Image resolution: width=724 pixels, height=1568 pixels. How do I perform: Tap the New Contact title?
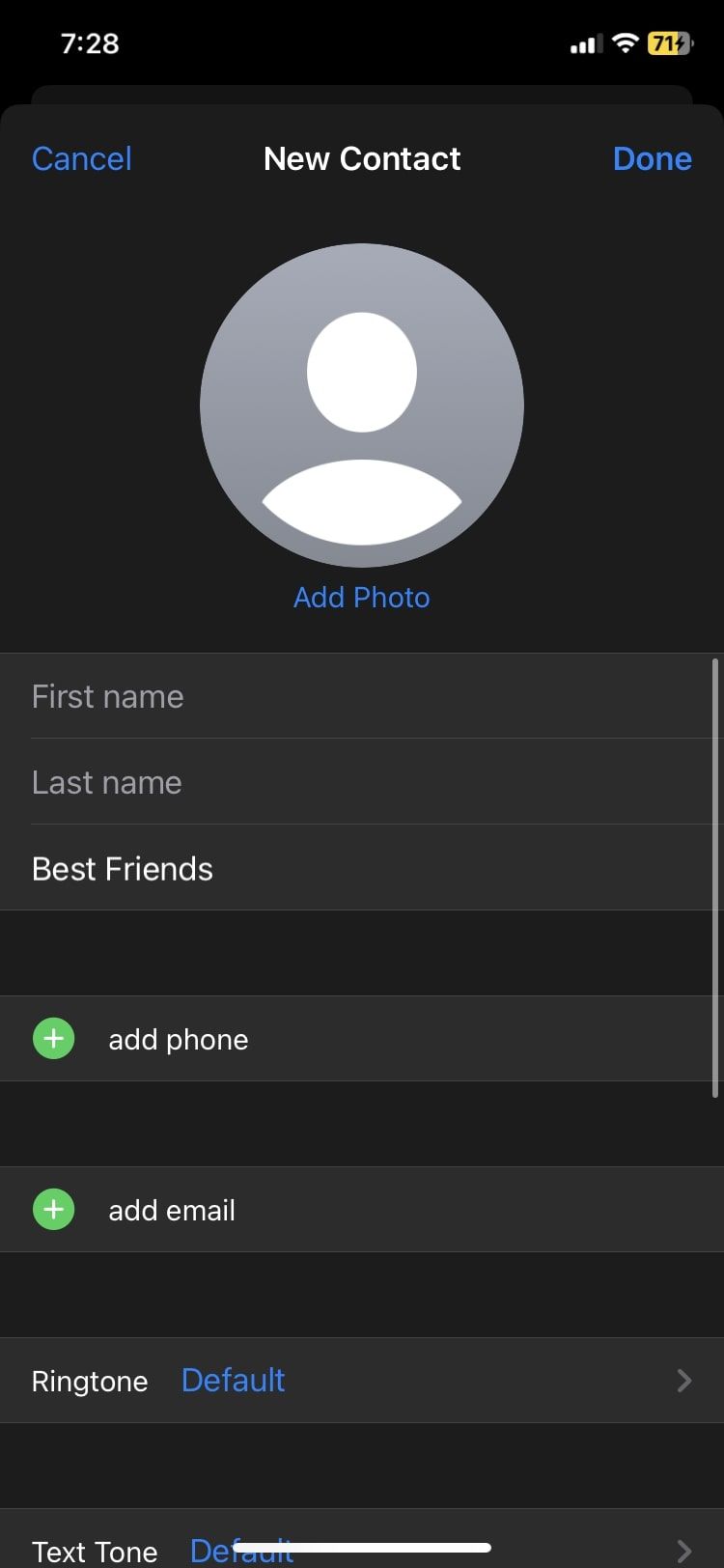[x=361, y=158]
